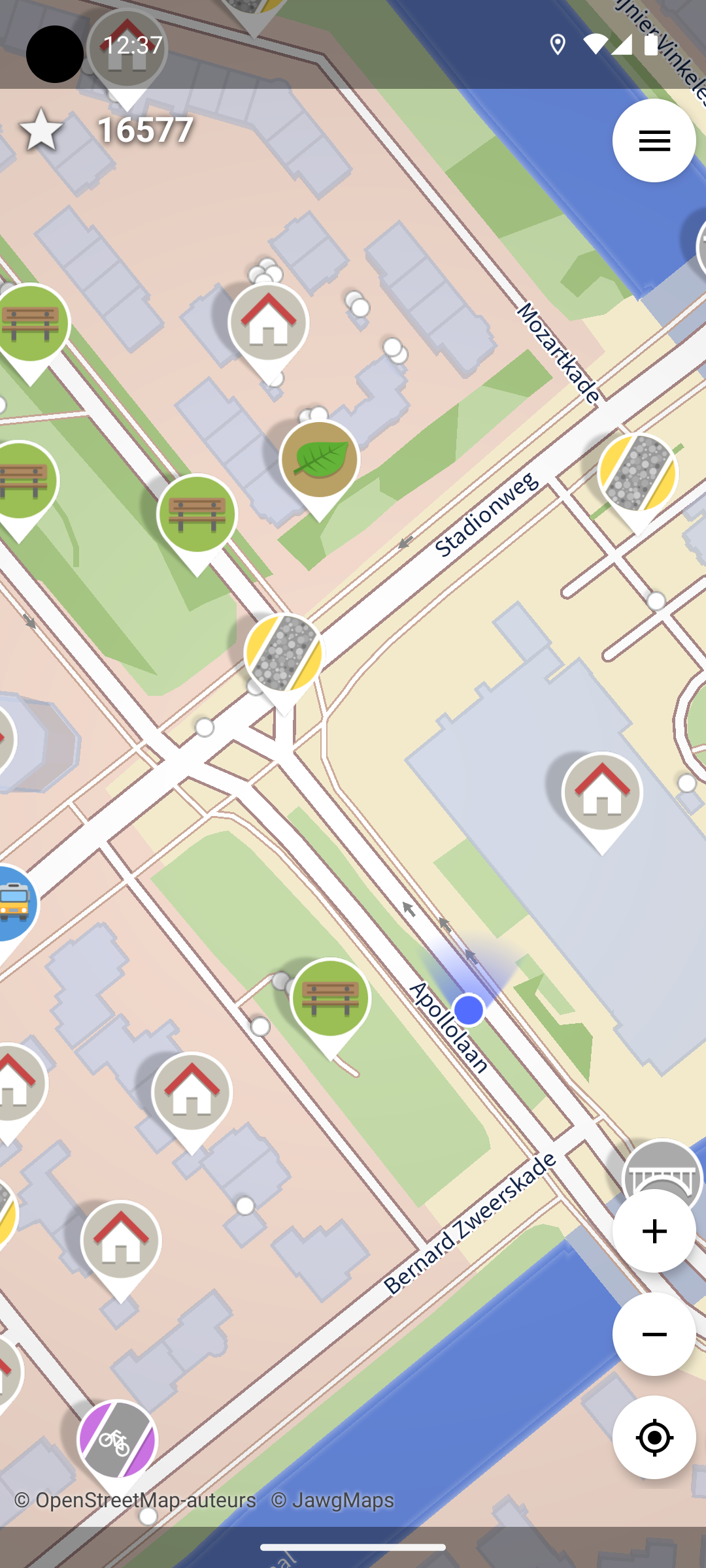This screenshot has height=1568, width=706.
Task: Zoom in on the map
Action: click(654, 1232)
